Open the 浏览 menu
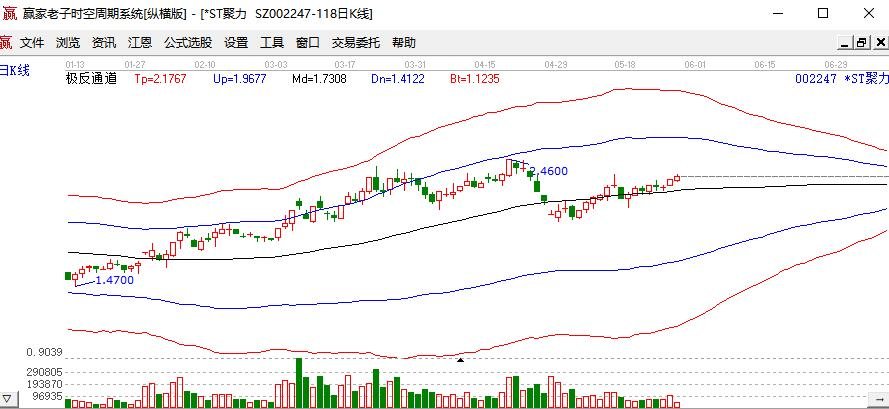 68,43
